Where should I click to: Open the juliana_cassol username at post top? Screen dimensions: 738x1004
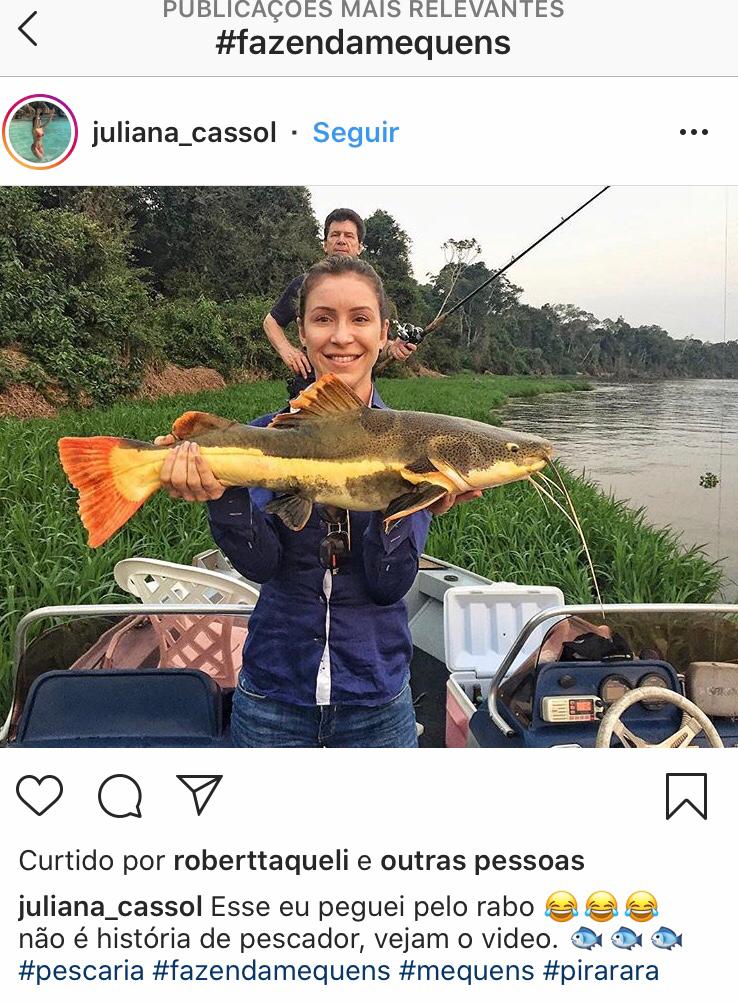pos(184,133)
